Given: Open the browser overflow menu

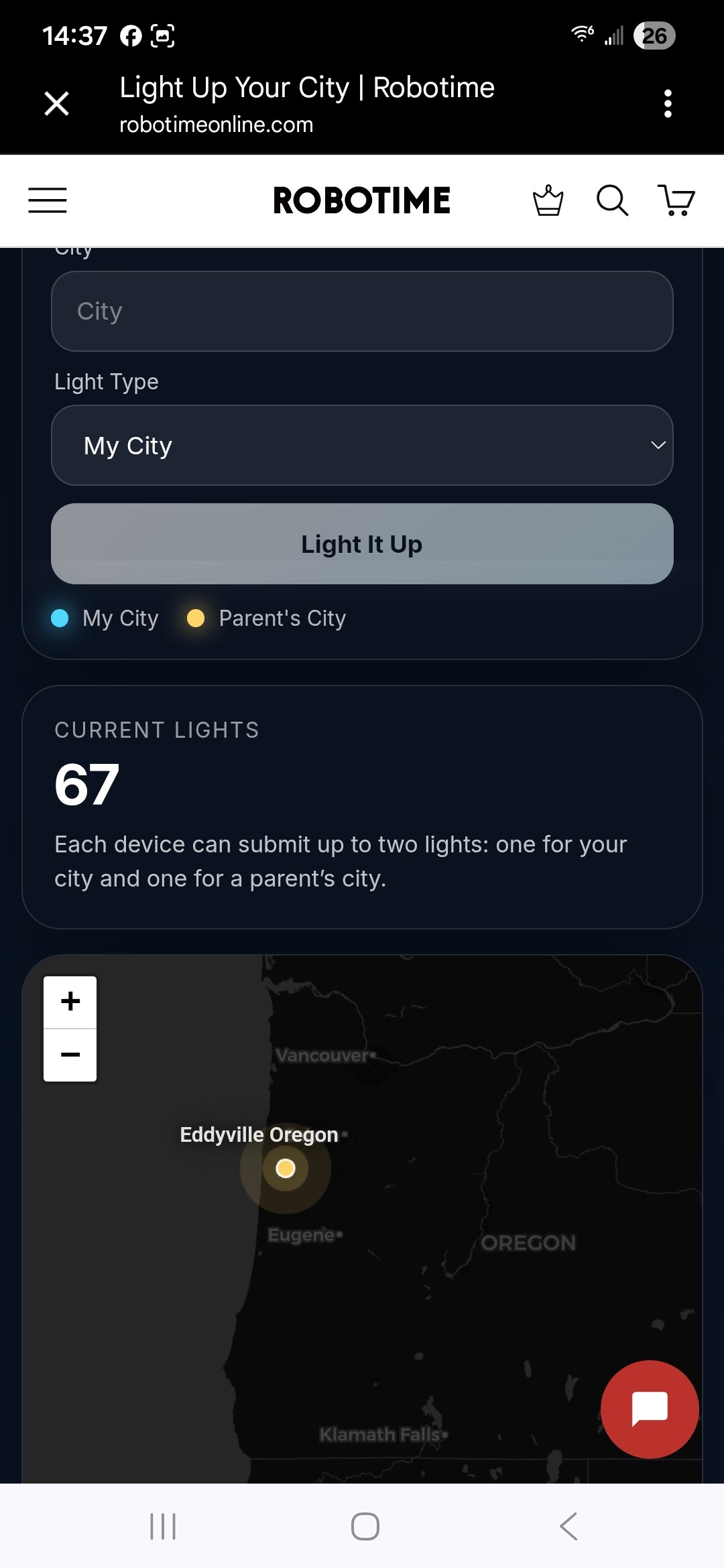Looking at the screenshot, I should 667,104.
